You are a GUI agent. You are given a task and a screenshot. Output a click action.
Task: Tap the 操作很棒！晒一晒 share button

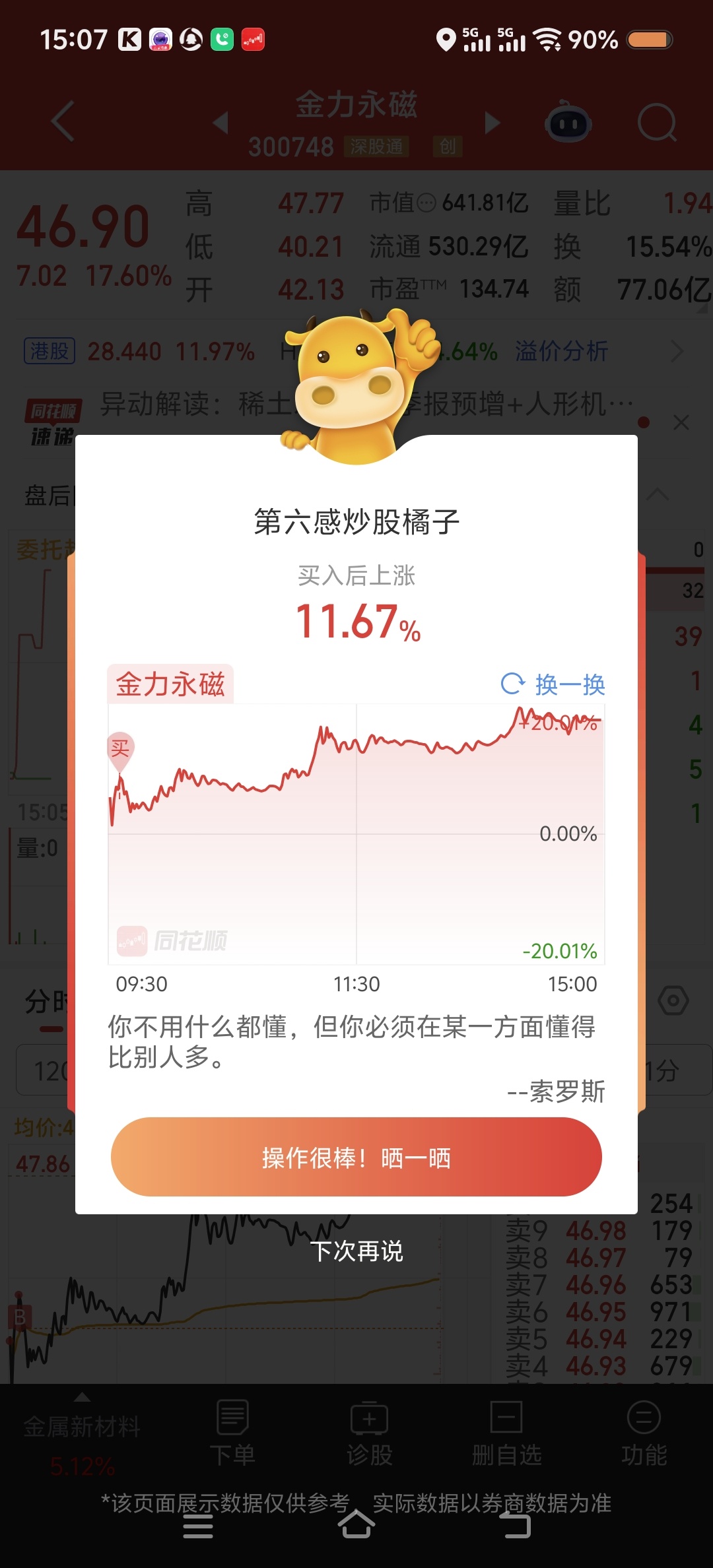pyautogui.click(x=356, y=1158)
